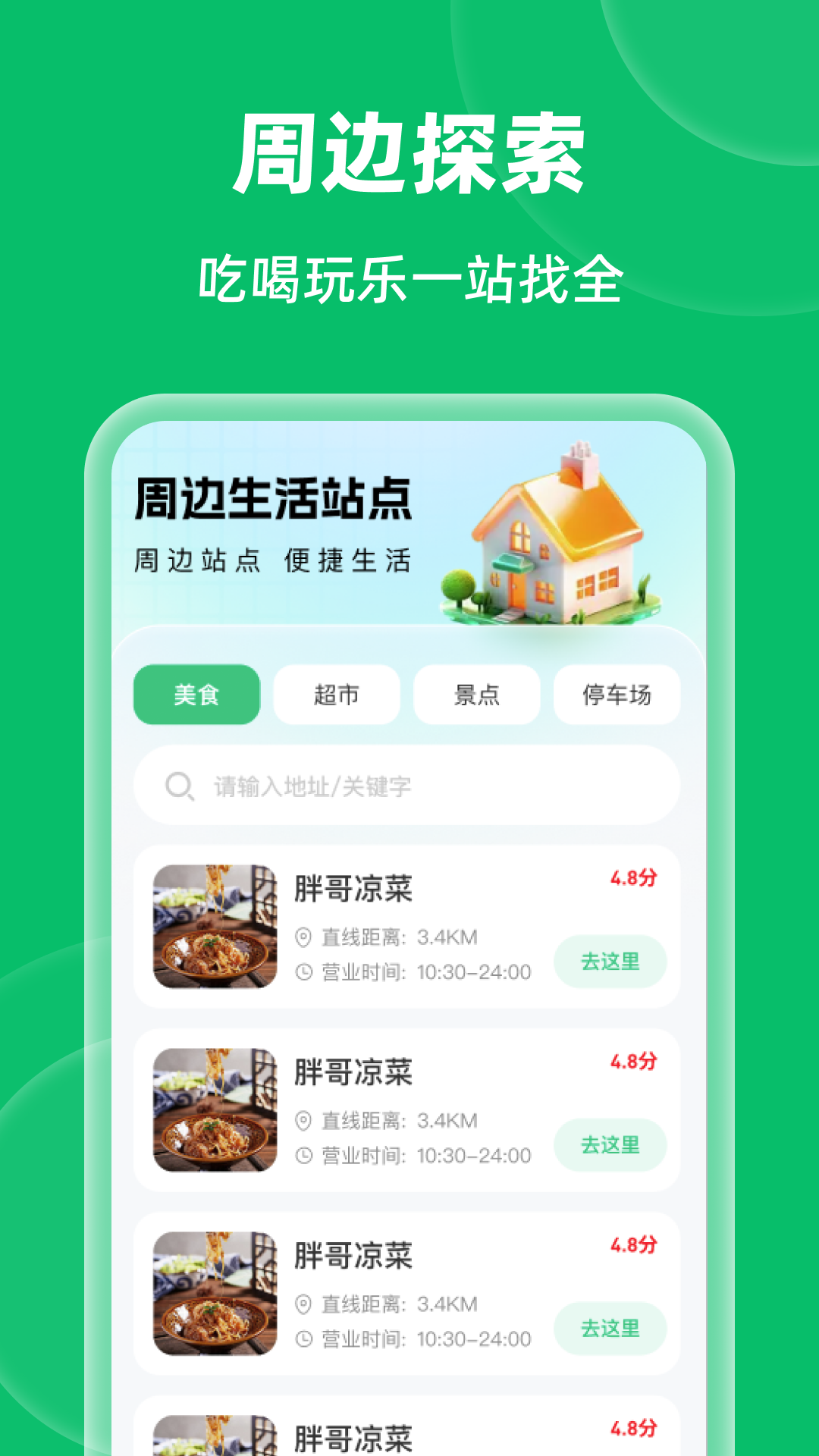Image resolution: width=819 pixels, height=1456 pixels.
Task: Select the 停车场 category
Action: pos(617,694)
